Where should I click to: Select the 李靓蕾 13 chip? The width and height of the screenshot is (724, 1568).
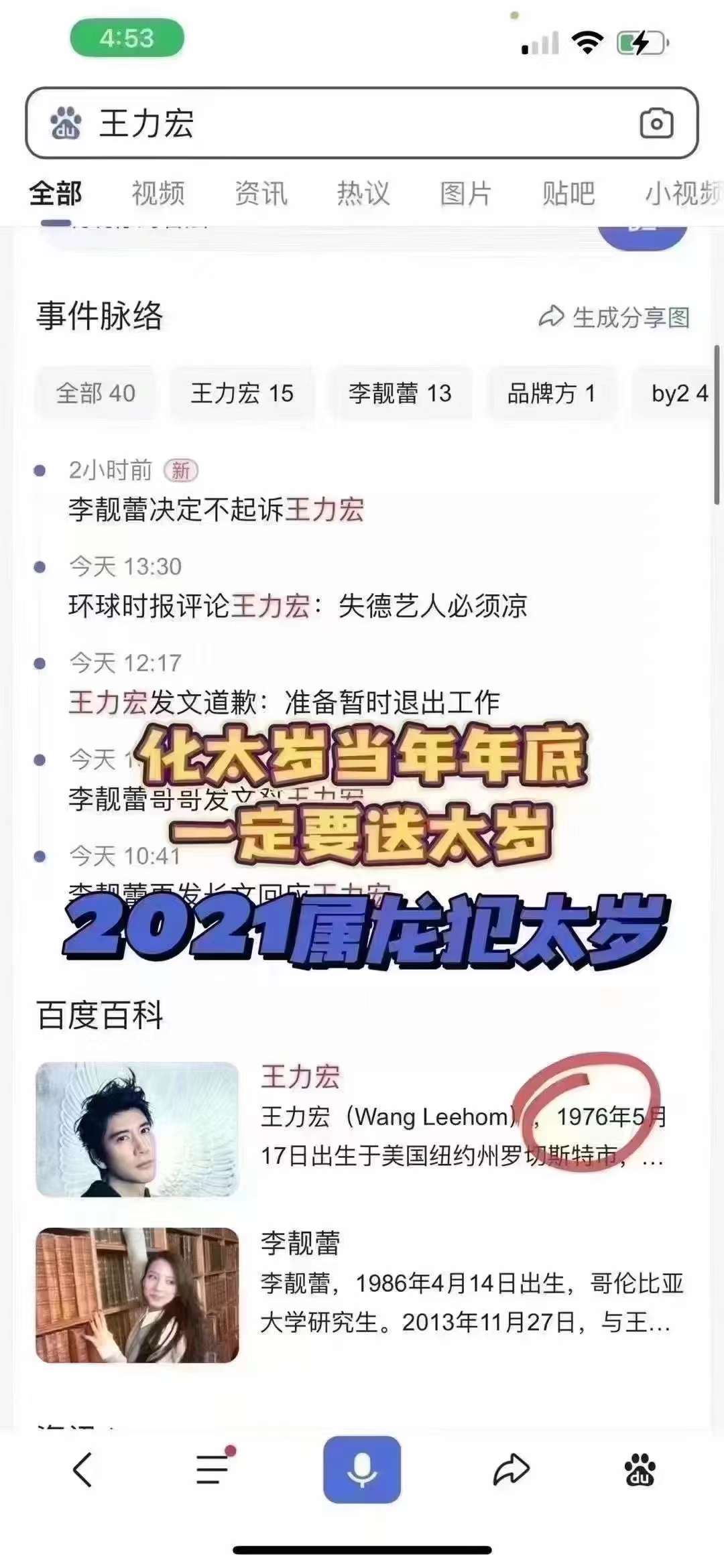[x=400, y=393]
